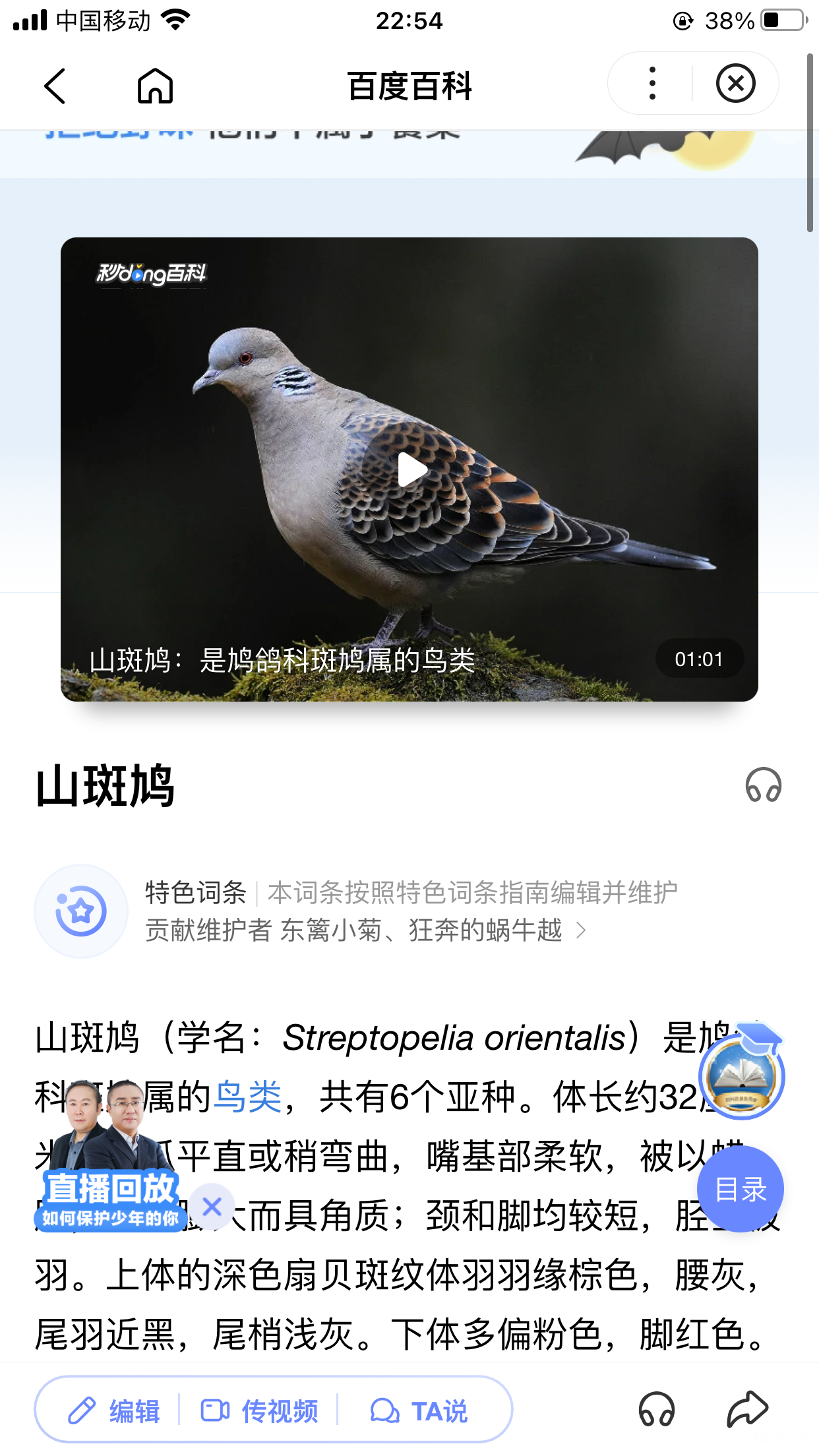Tap 传视频 to upload a video
The height and width of the screenshot is (1456, 819).
click(x=259, y=1411)
